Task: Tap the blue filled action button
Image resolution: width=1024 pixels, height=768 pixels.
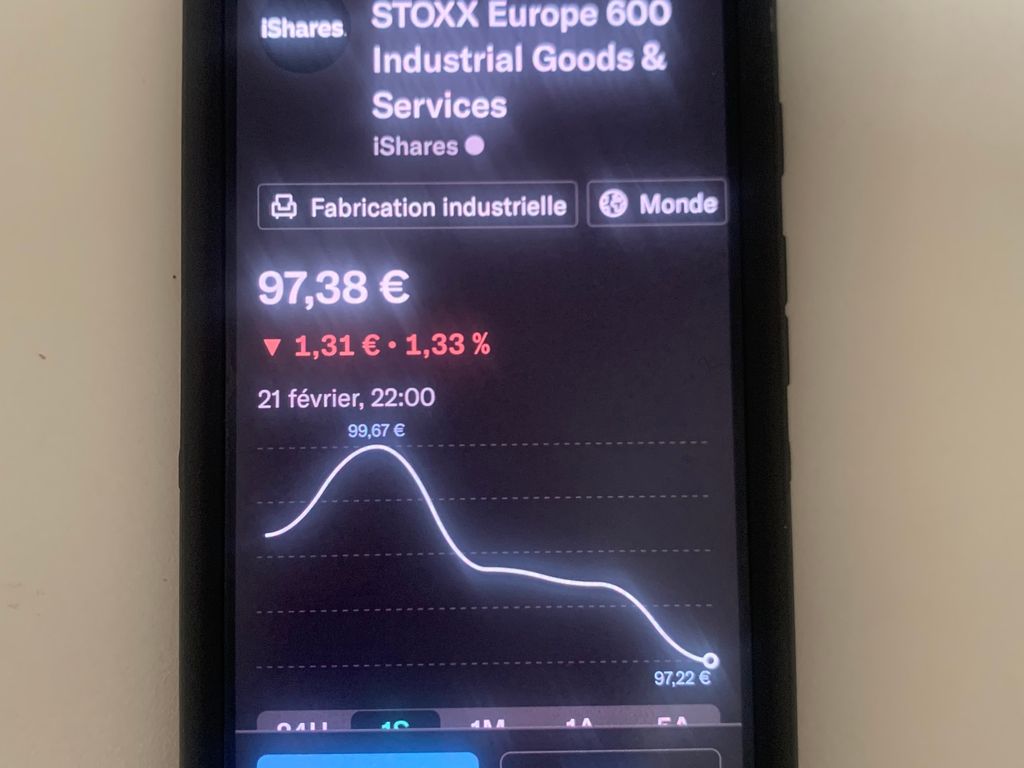Action: [367, 759]
